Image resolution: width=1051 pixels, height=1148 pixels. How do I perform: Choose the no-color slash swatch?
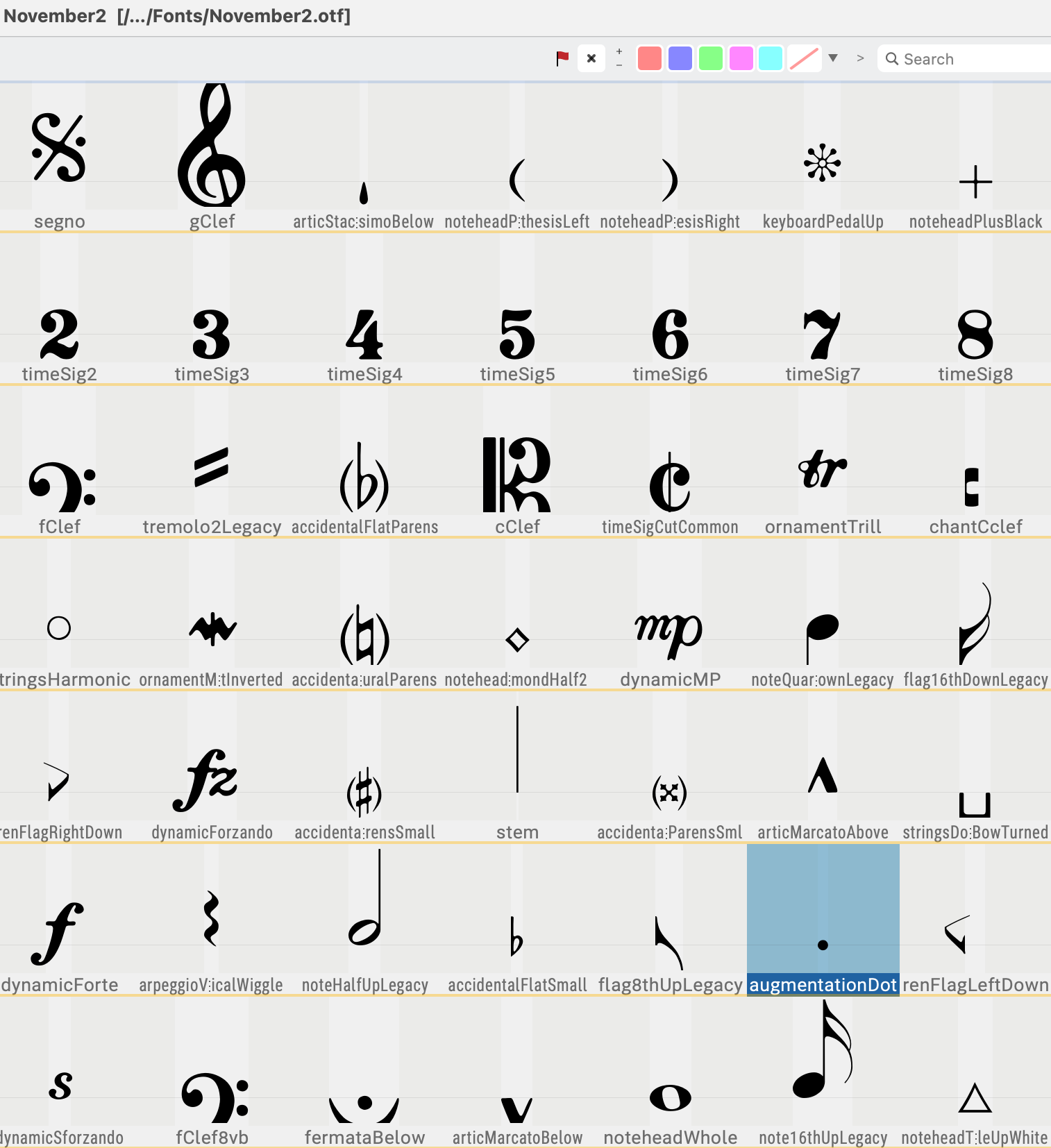point(804,59)
